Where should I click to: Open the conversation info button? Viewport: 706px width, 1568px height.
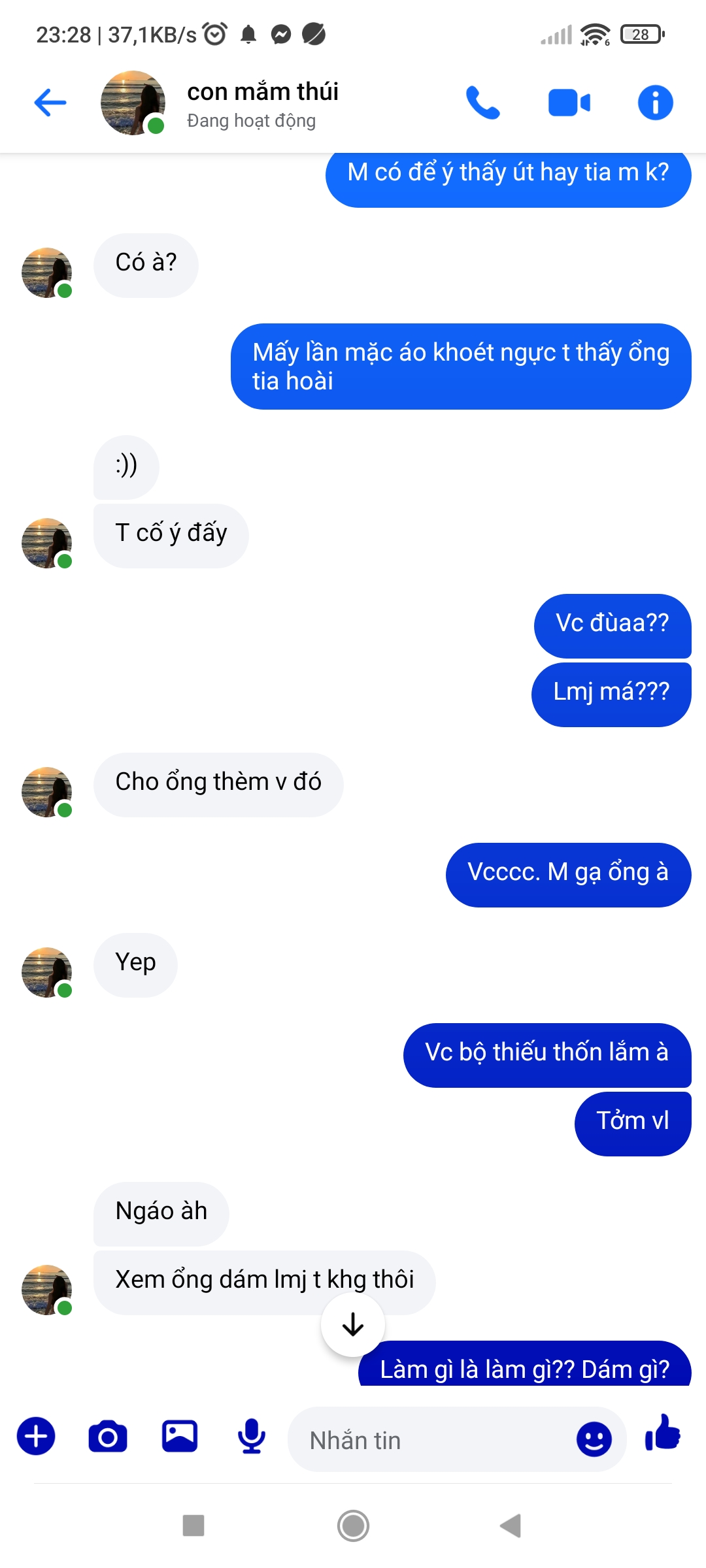[655, 103]
